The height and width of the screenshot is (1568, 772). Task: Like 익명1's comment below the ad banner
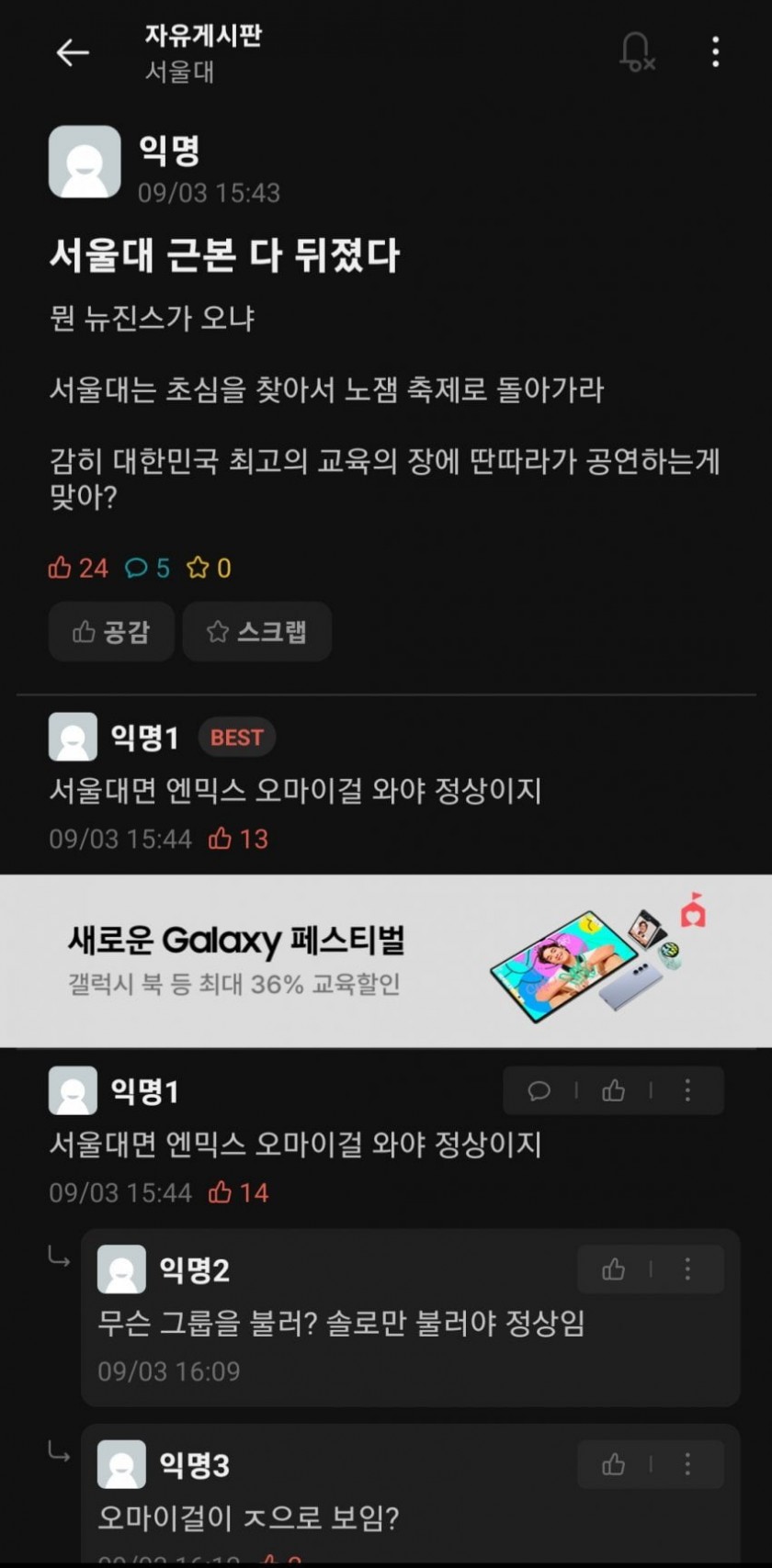(613, 1090)
